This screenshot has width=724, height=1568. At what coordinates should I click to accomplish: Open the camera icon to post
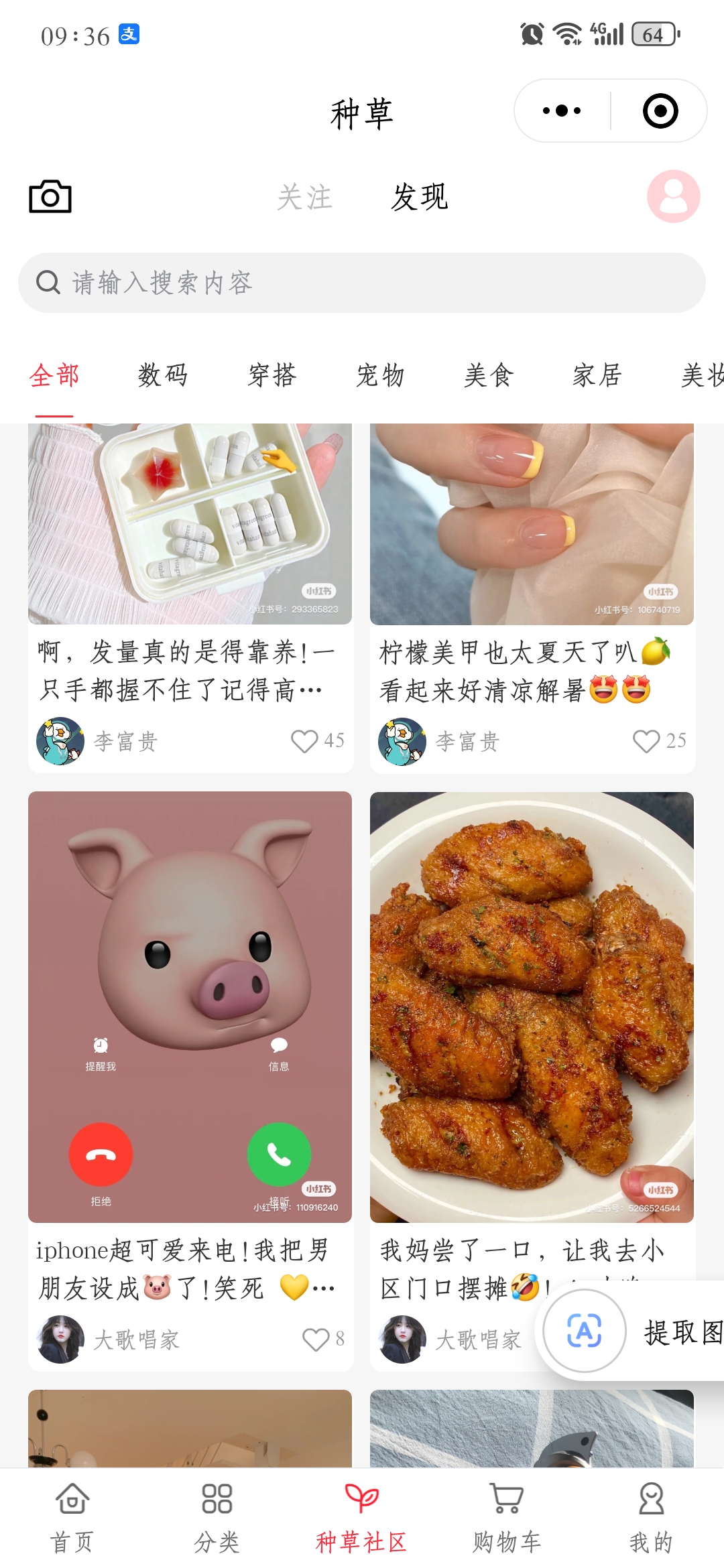50,197
